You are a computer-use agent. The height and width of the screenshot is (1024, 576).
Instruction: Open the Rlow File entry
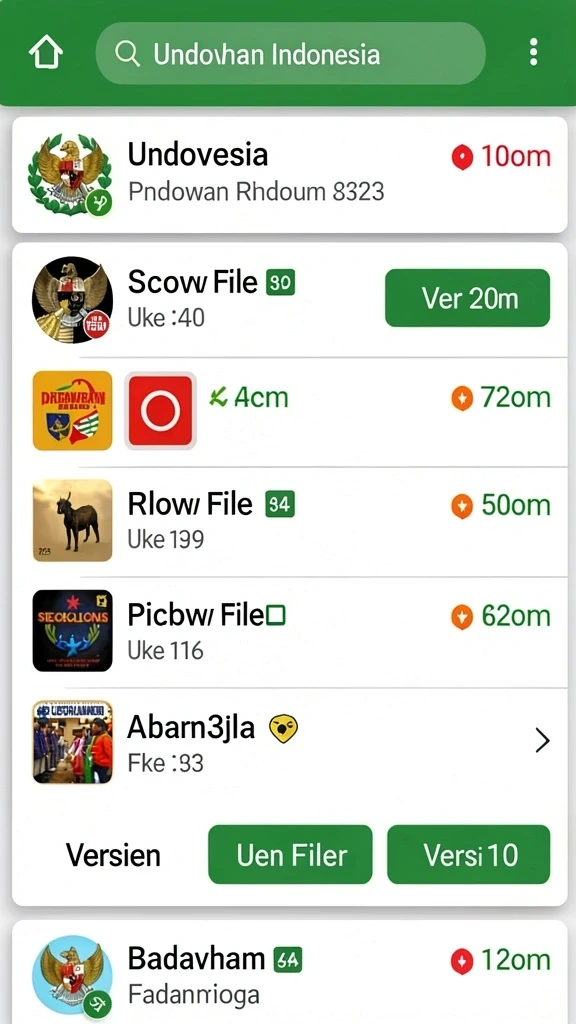pyautogui.click(x=289, y=521)
